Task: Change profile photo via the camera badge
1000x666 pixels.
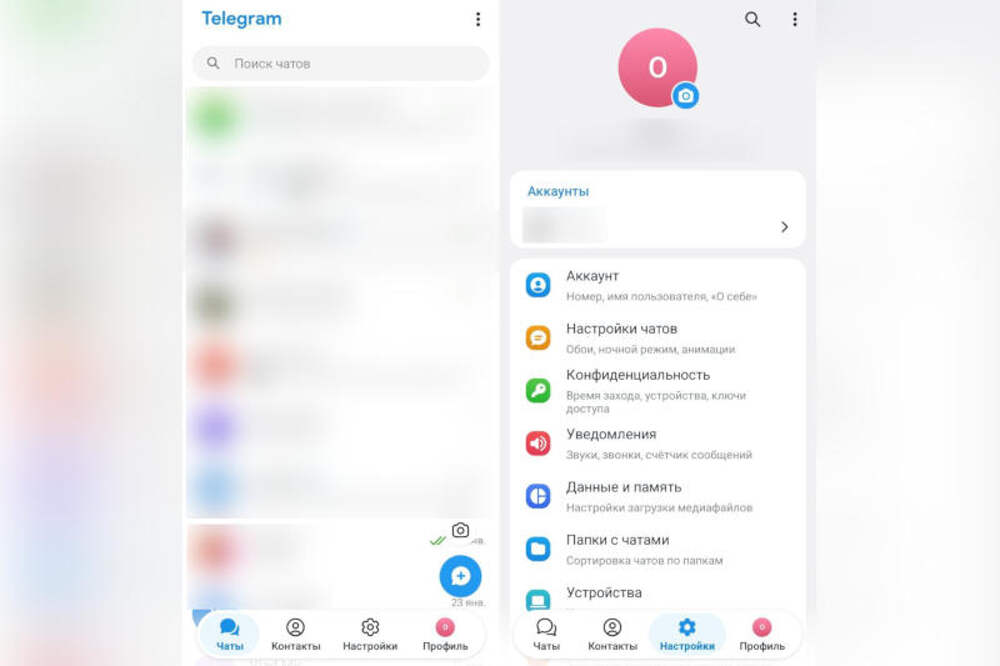Action: tap(685, 96)
